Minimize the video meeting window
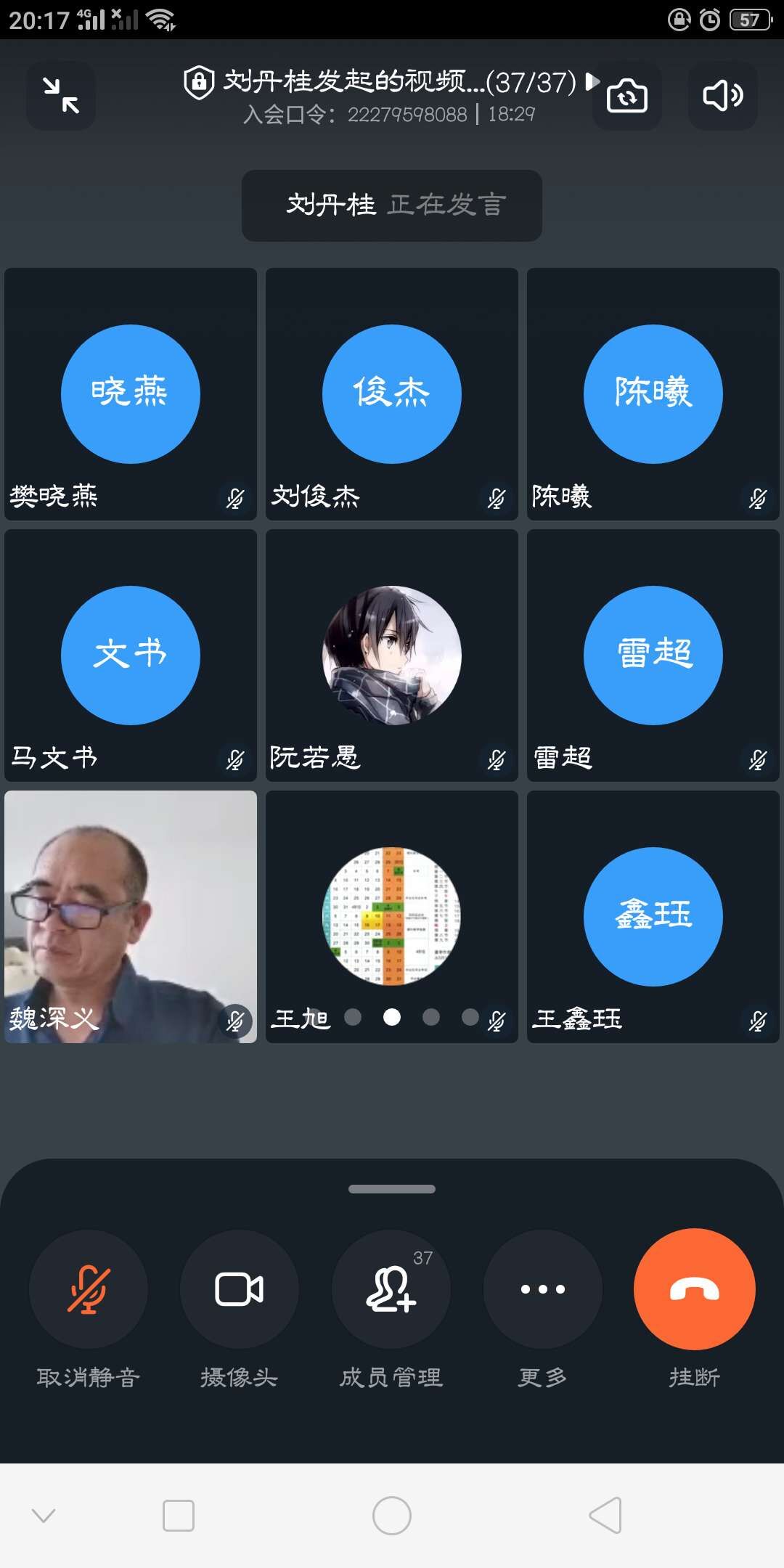This screenshot has height=1568, width=784. [61, 96]
